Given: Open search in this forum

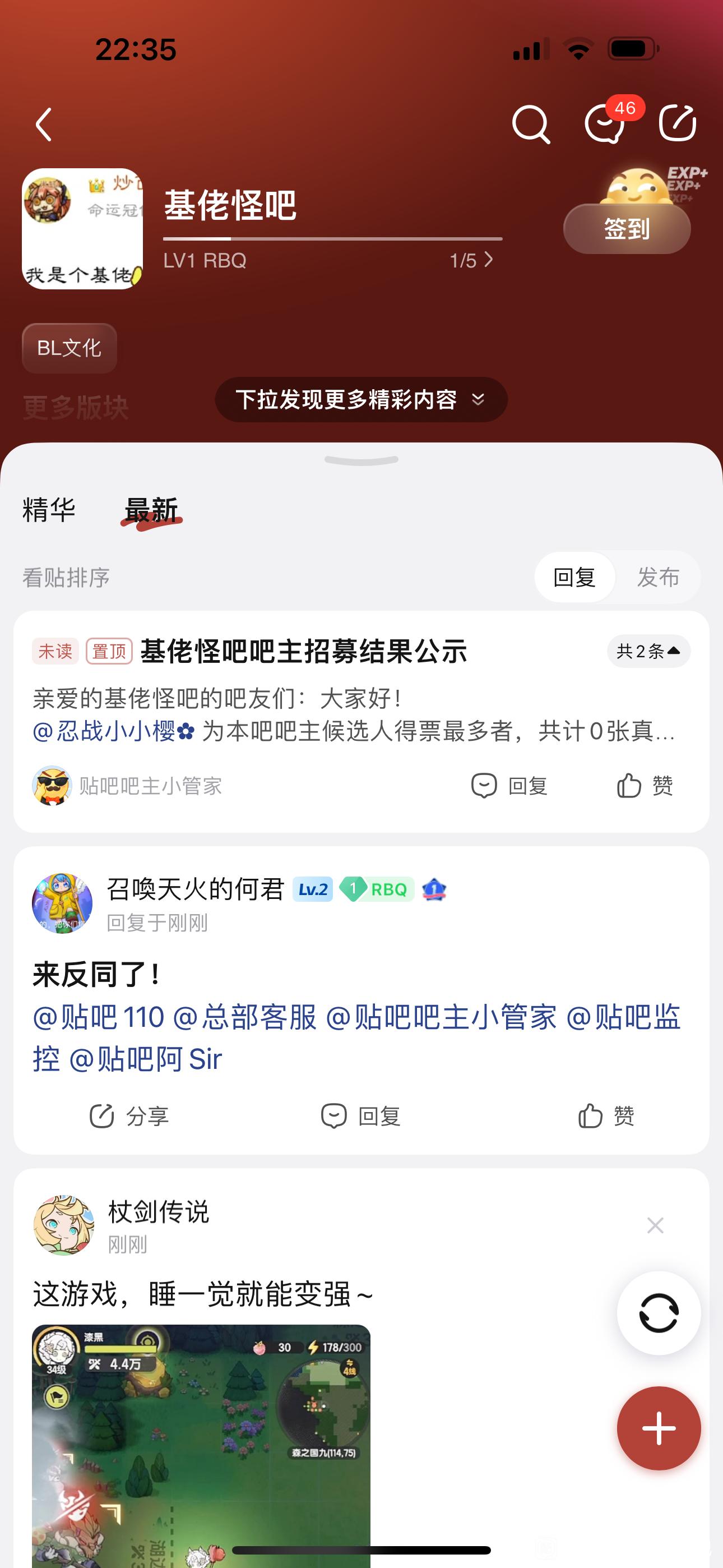Looking at the screenshot, I should (x=531, y=124).
